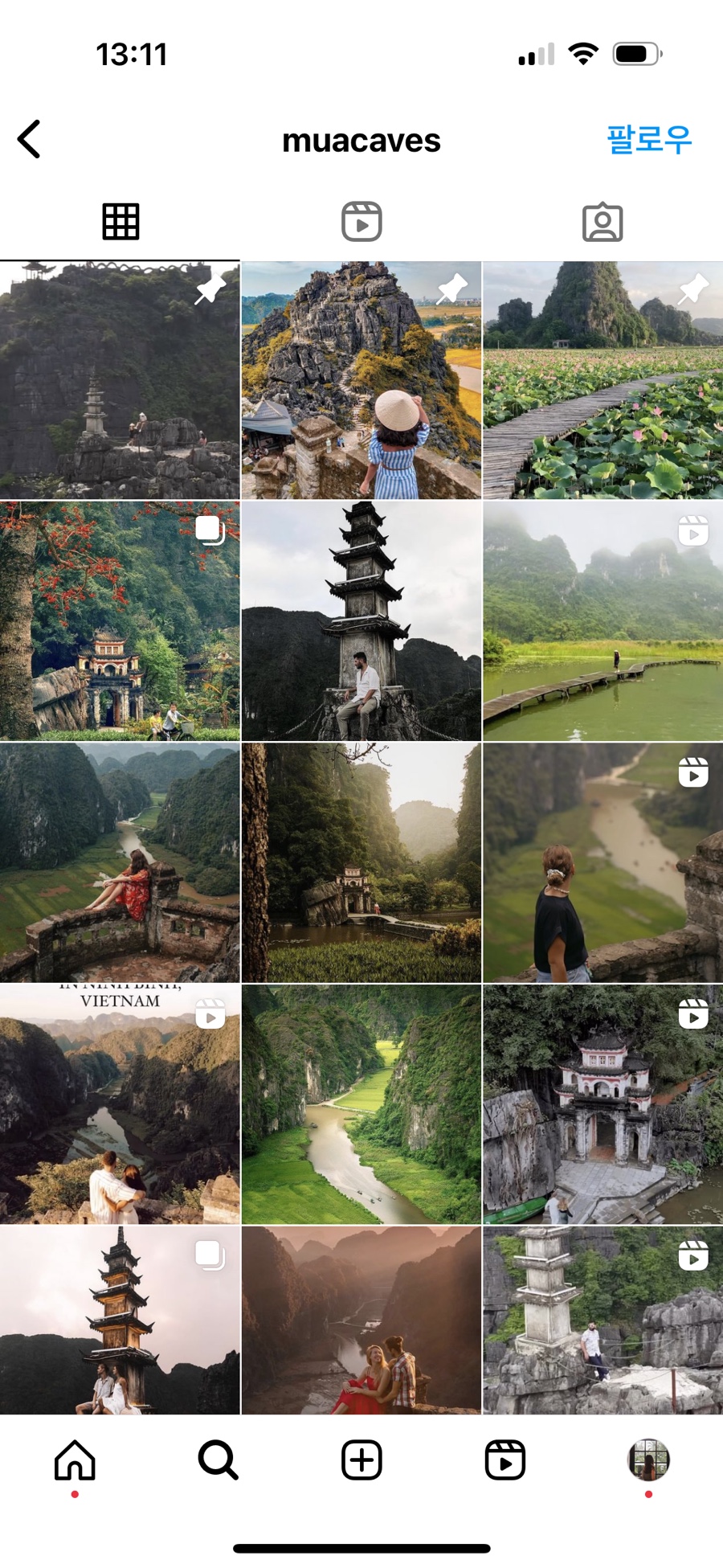Open the reel captioned VIETNAM
The height and width of the screenshot is (1568, 723).
[x=120, y=1103]
